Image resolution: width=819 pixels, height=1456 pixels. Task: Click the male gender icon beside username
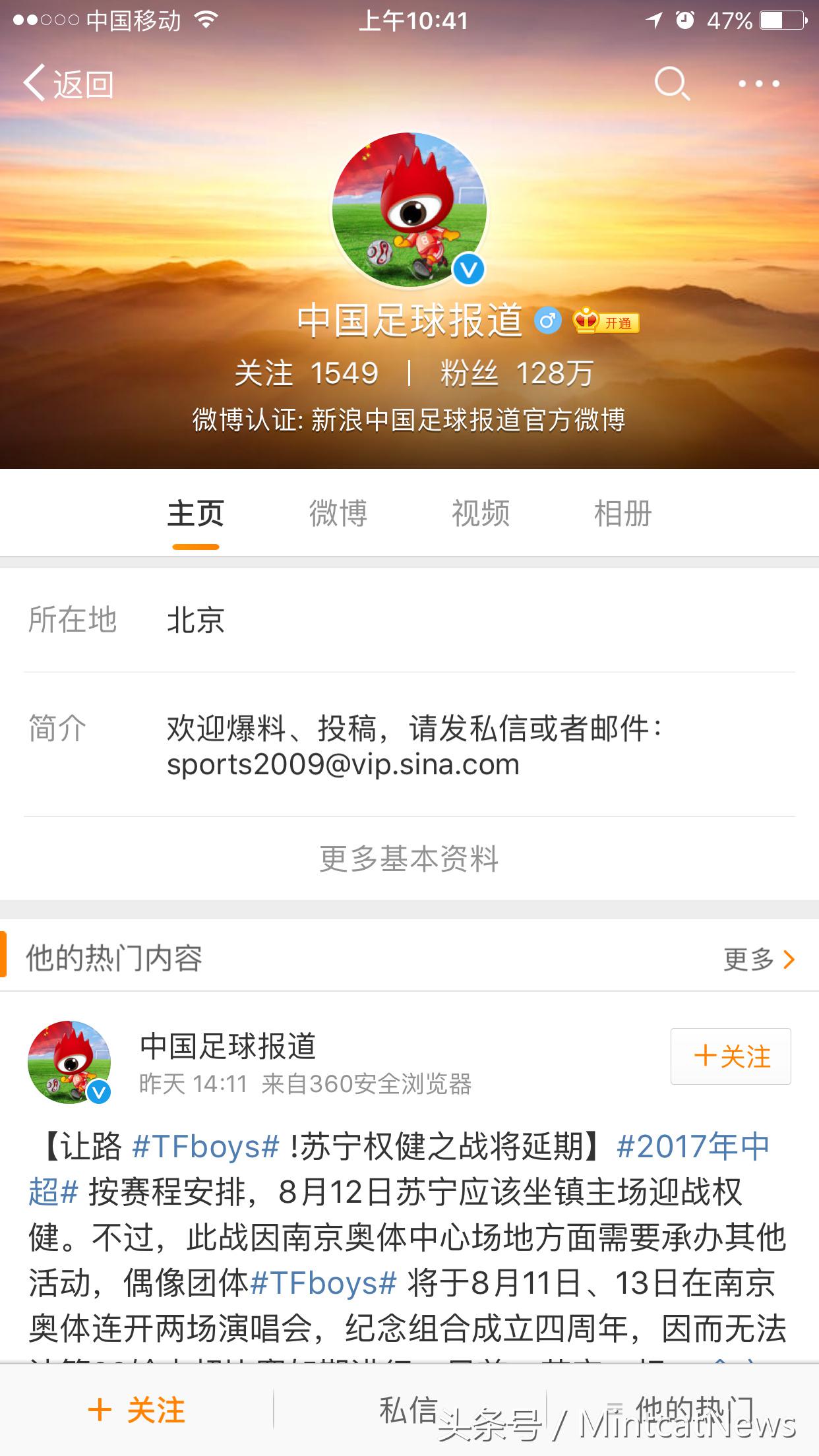tap(547, 321)
